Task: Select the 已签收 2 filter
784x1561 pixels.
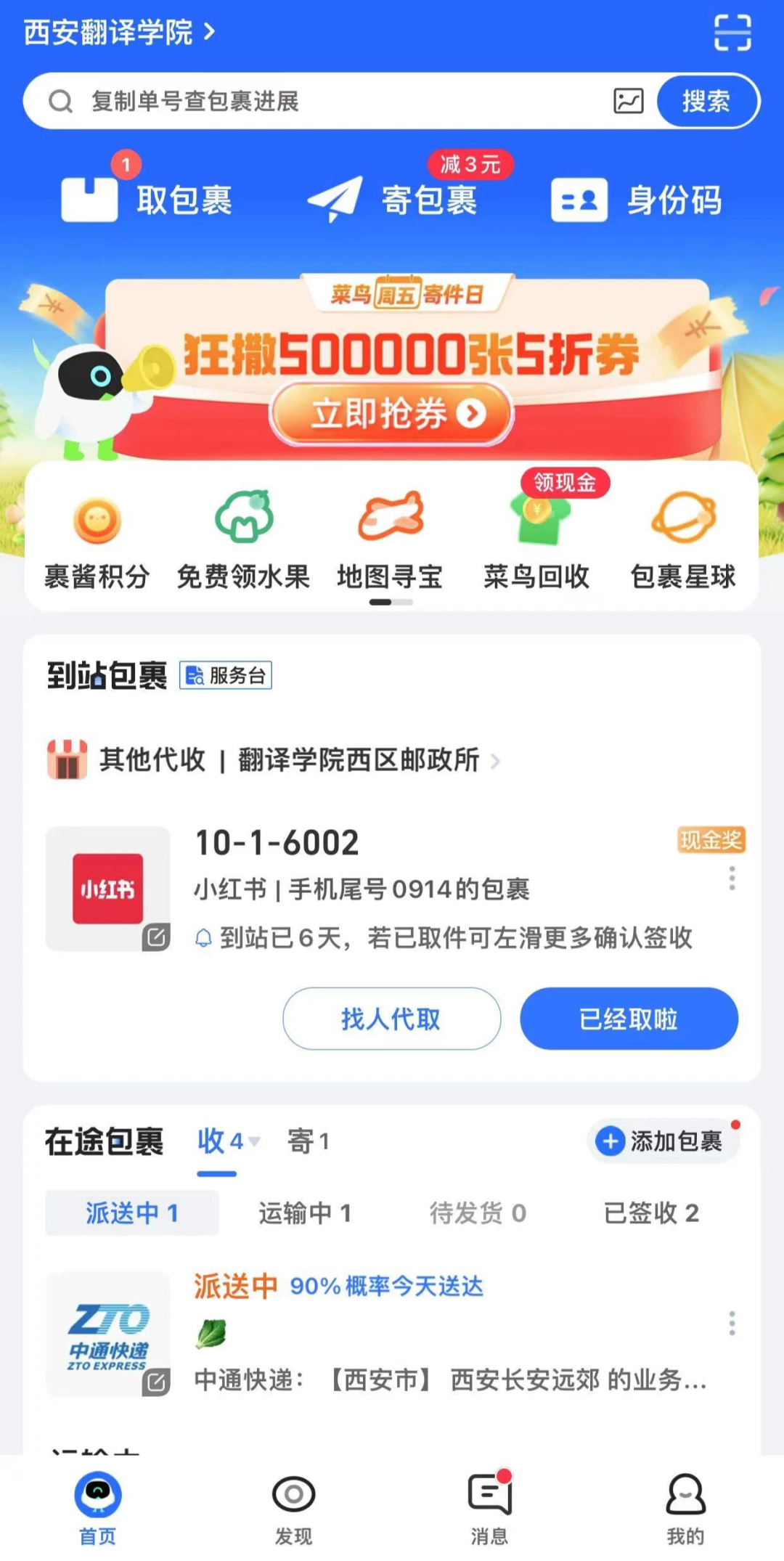Action: [x=651, y=1212]
